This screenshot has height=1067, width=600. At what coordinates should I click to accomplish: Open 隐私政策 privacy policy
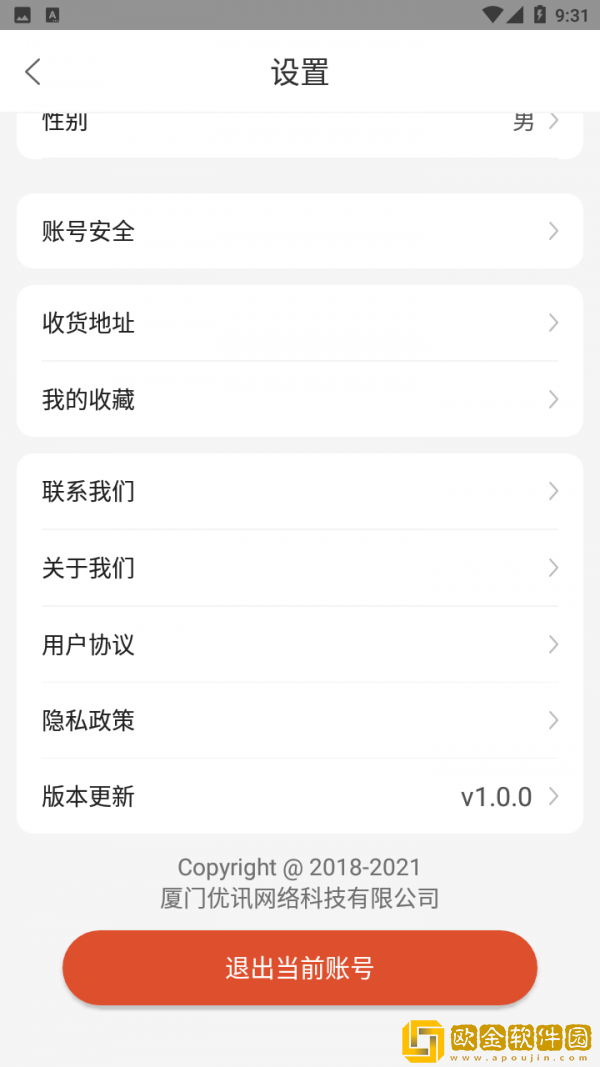coord(300,721)
